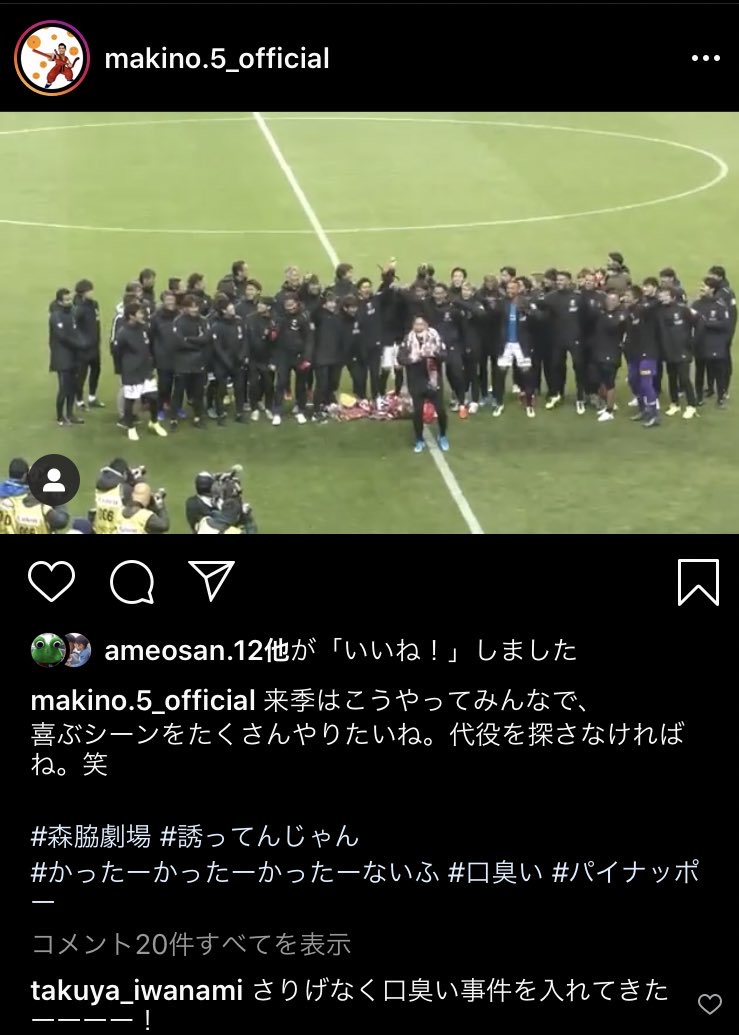The width and height of the screenshot is (739, 1035).
Task: Open hashtag #口臭い
Action: (x=494, y=872)
